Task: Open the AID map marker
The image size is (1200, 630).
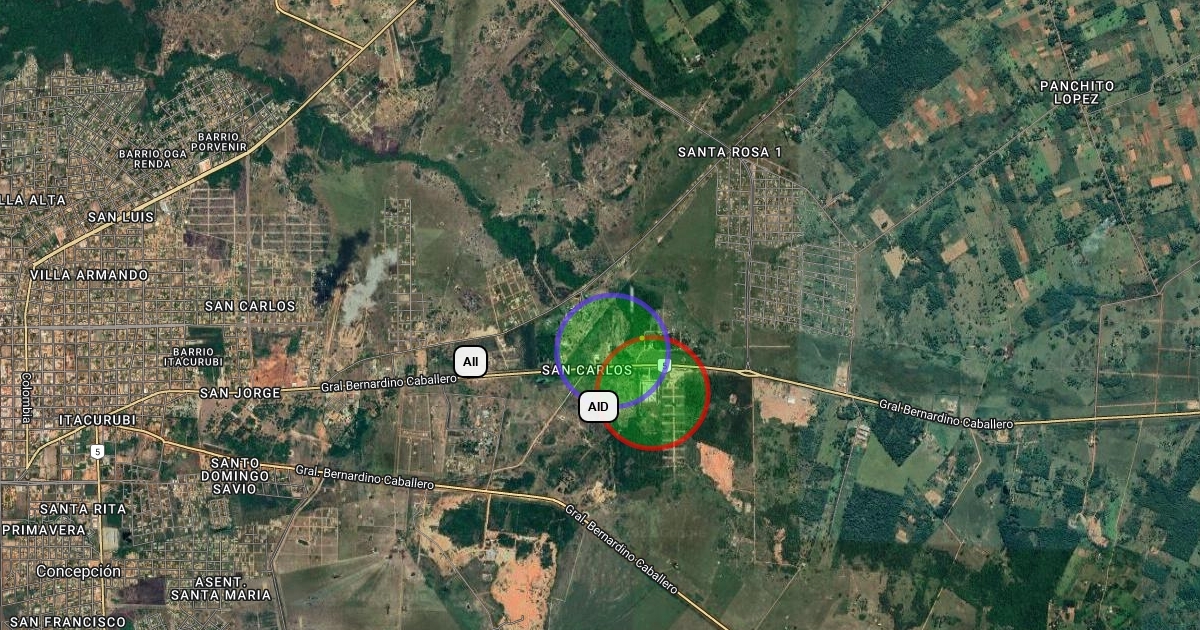Action: 598,407
